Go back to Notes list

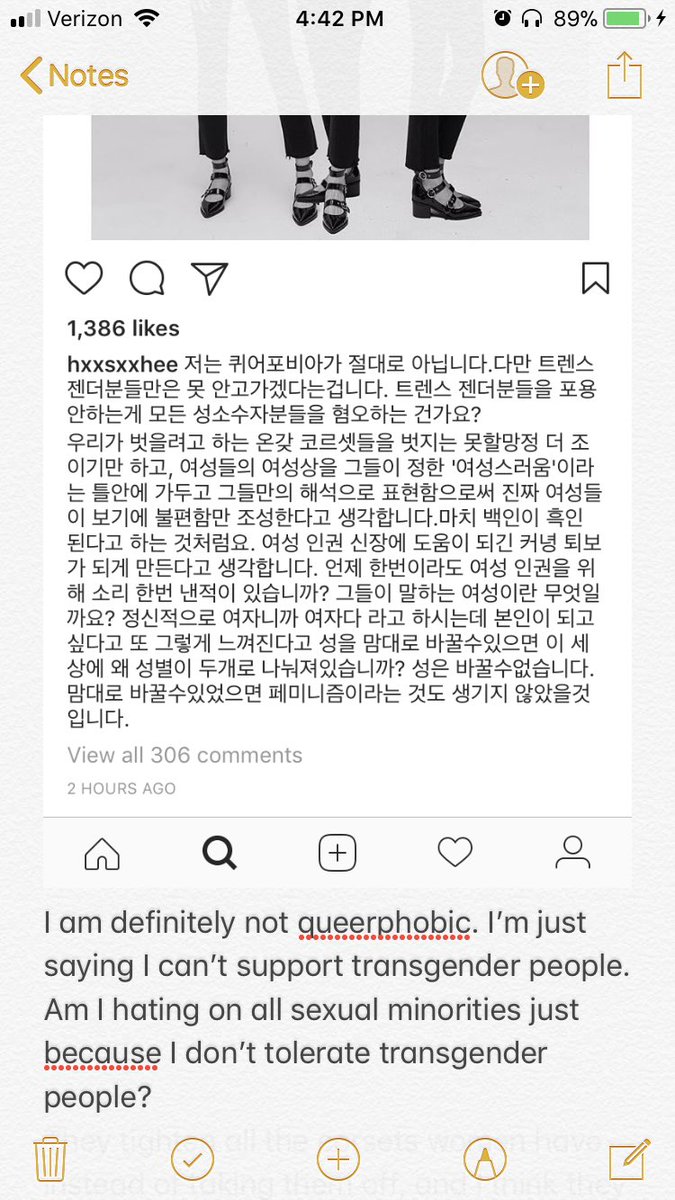[75, 76]
